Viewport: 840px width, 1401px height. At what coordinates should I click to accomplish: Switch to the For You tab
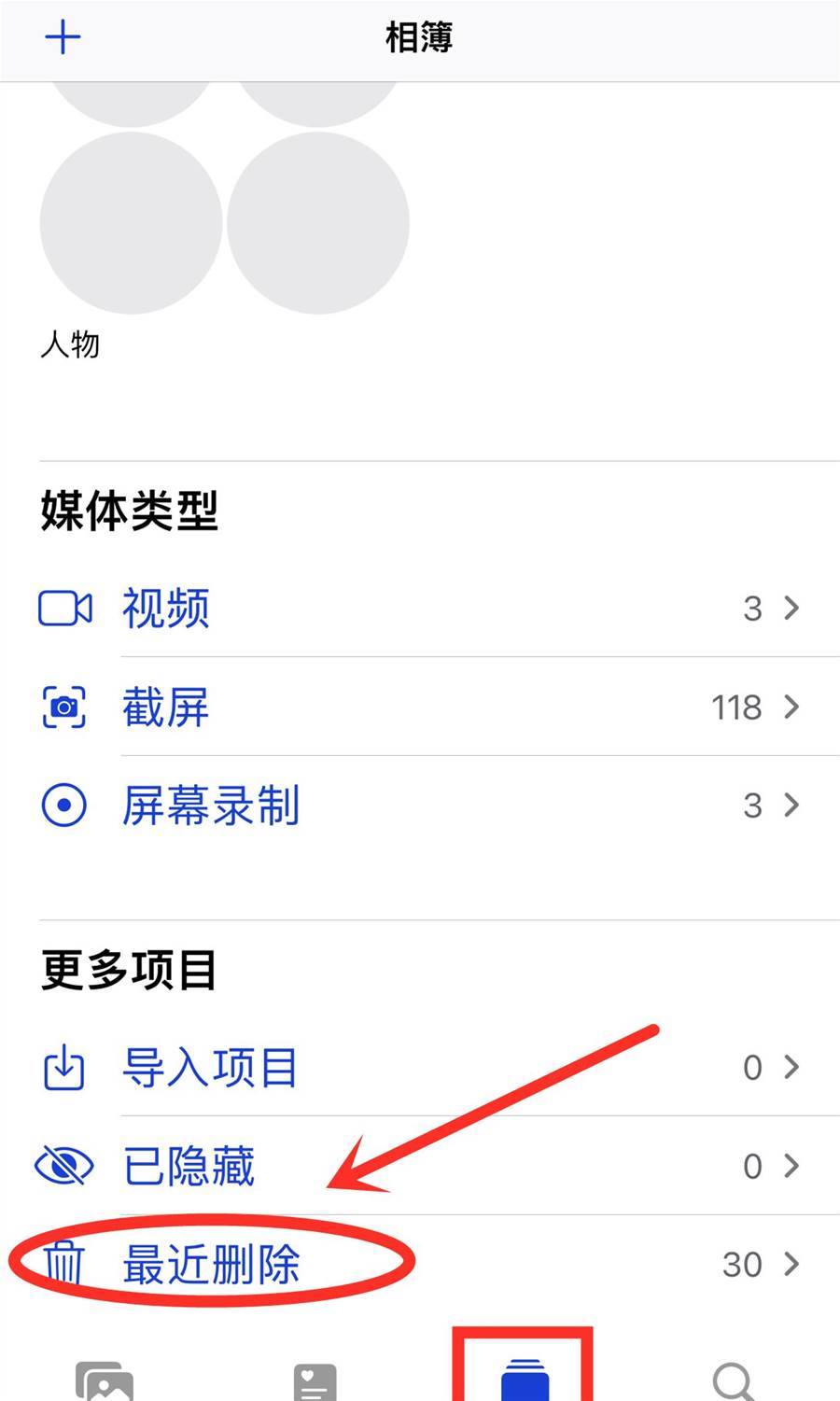(x=315, y=1381)
